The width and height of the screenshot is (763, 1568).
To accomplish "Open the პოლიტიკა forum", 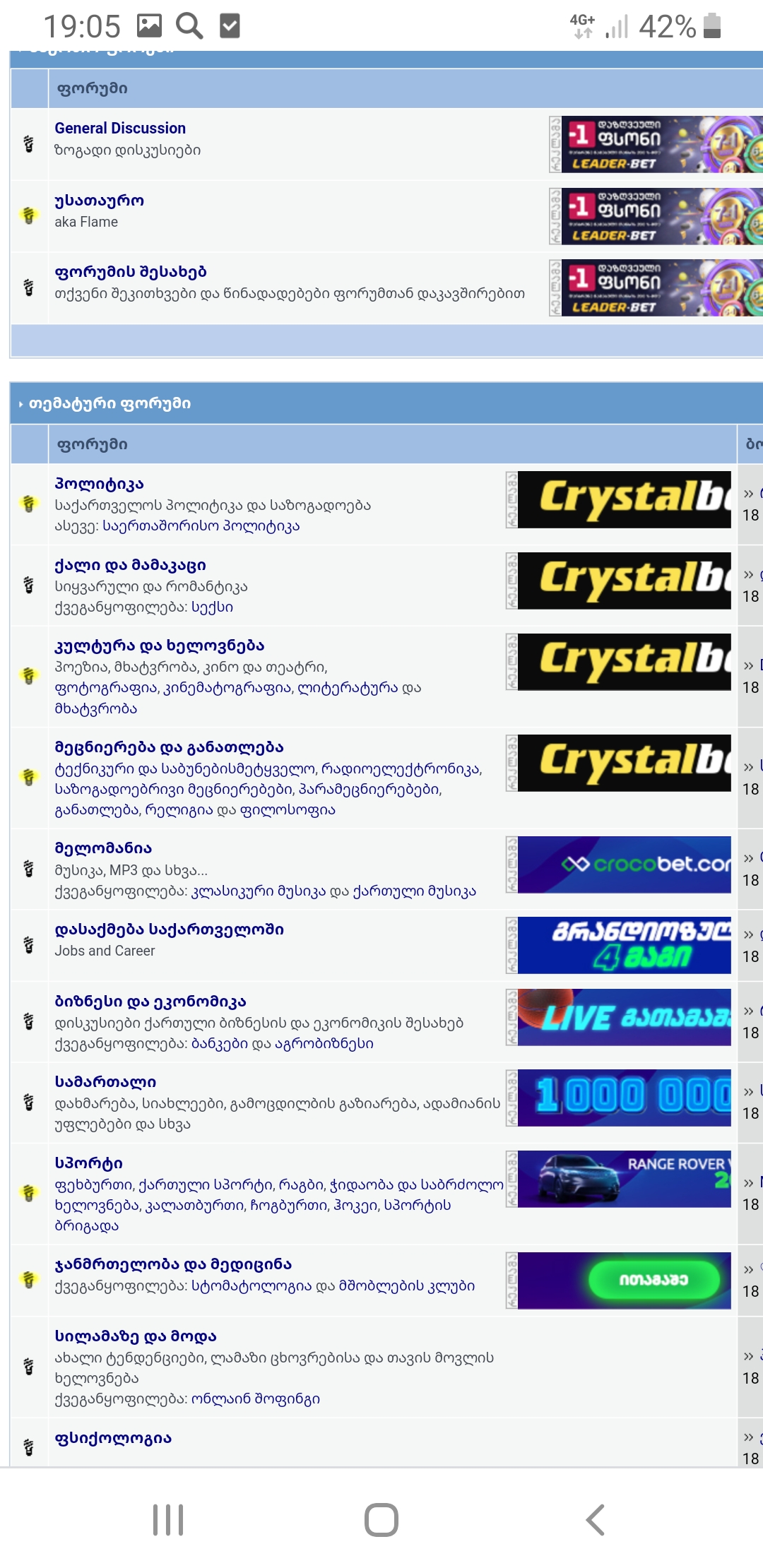I will click(x=99, y=484).
